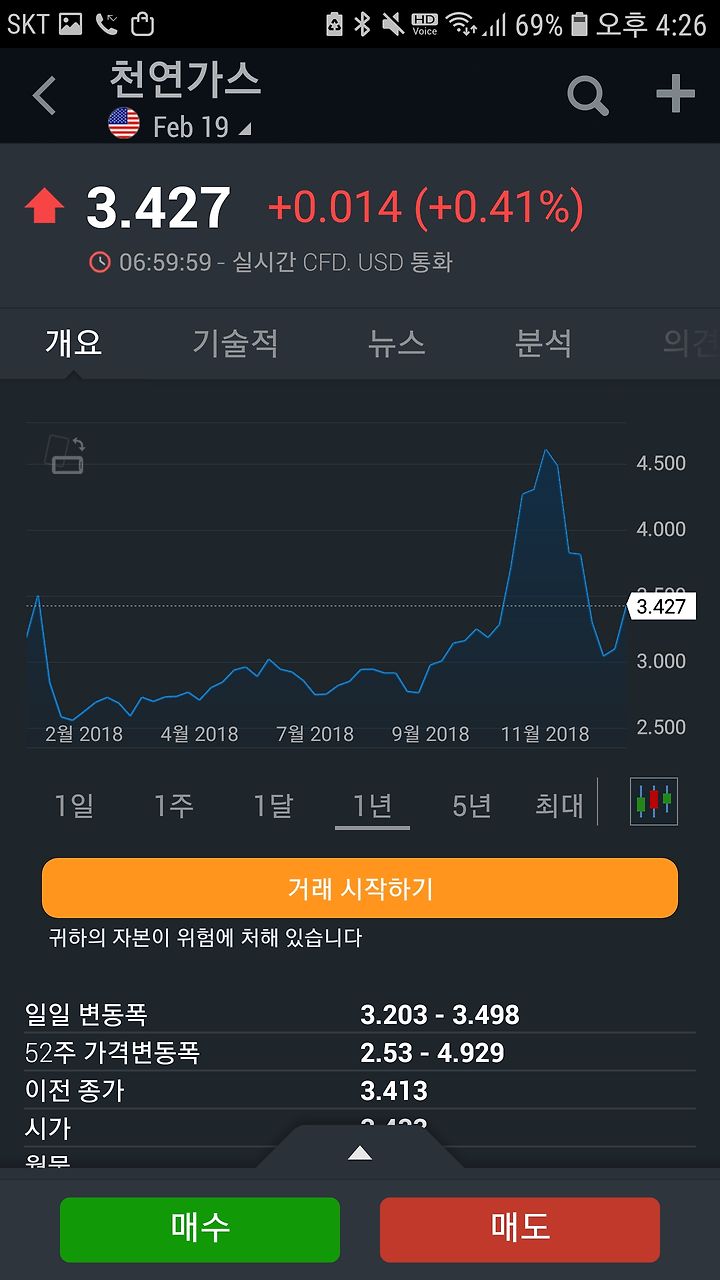The height and width of the screenshot is (1280, 720).
Task: Select the 최대 chart range
Action: [559, 805]
